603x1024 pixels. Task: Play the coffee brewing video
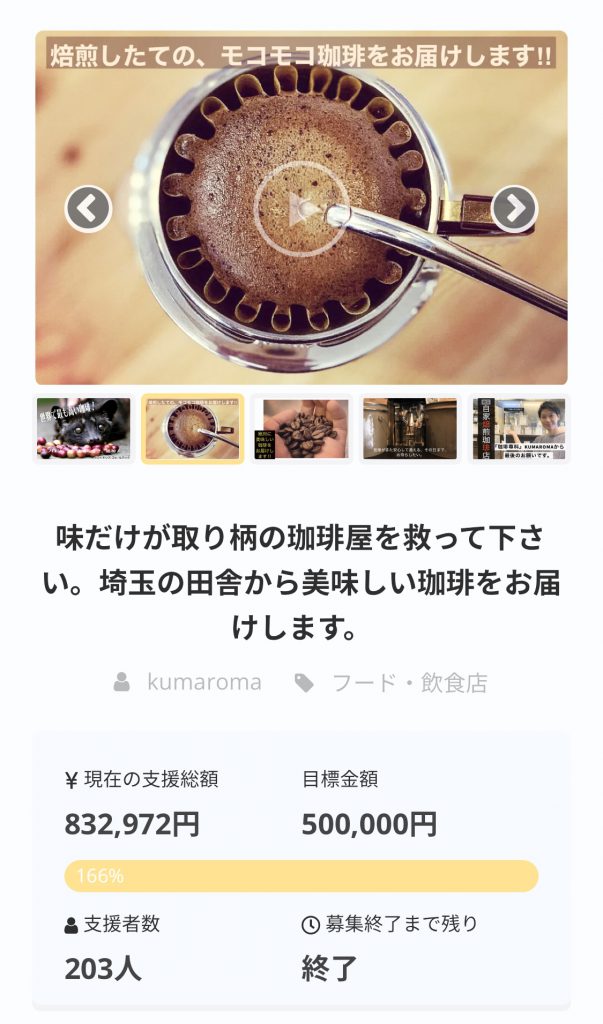[x=301, y=209]
